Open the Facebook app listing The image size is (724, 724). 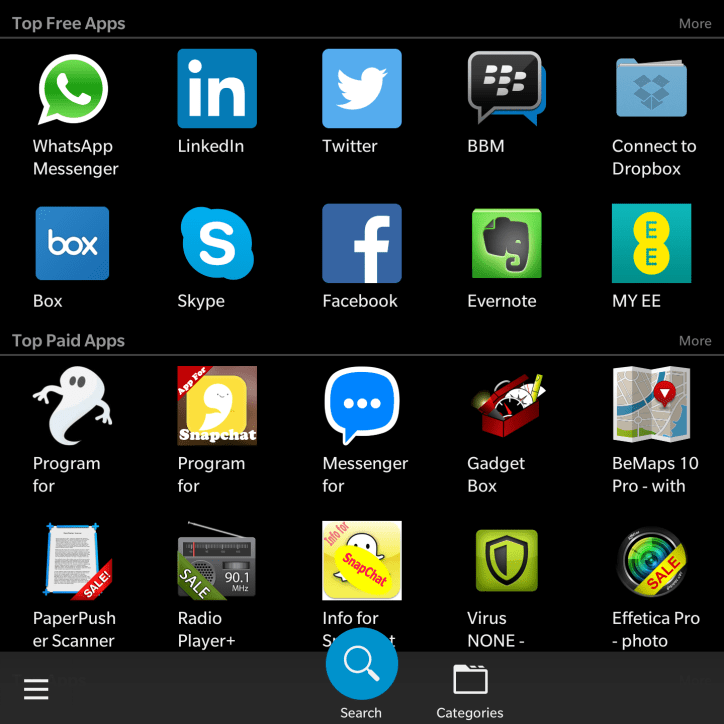click(x=361, y=243)
